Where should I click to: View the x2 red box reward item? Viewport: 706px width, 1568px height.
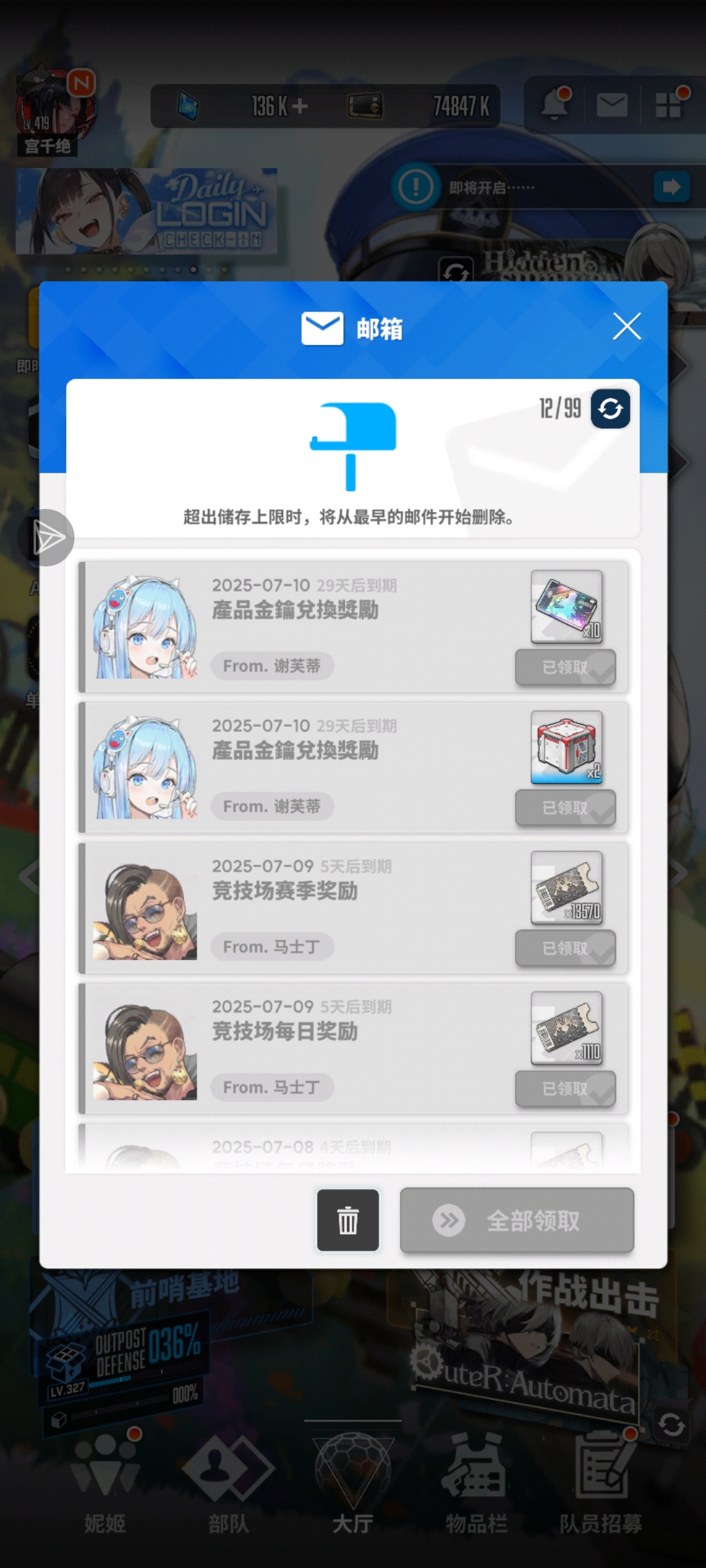pos(566,747)
